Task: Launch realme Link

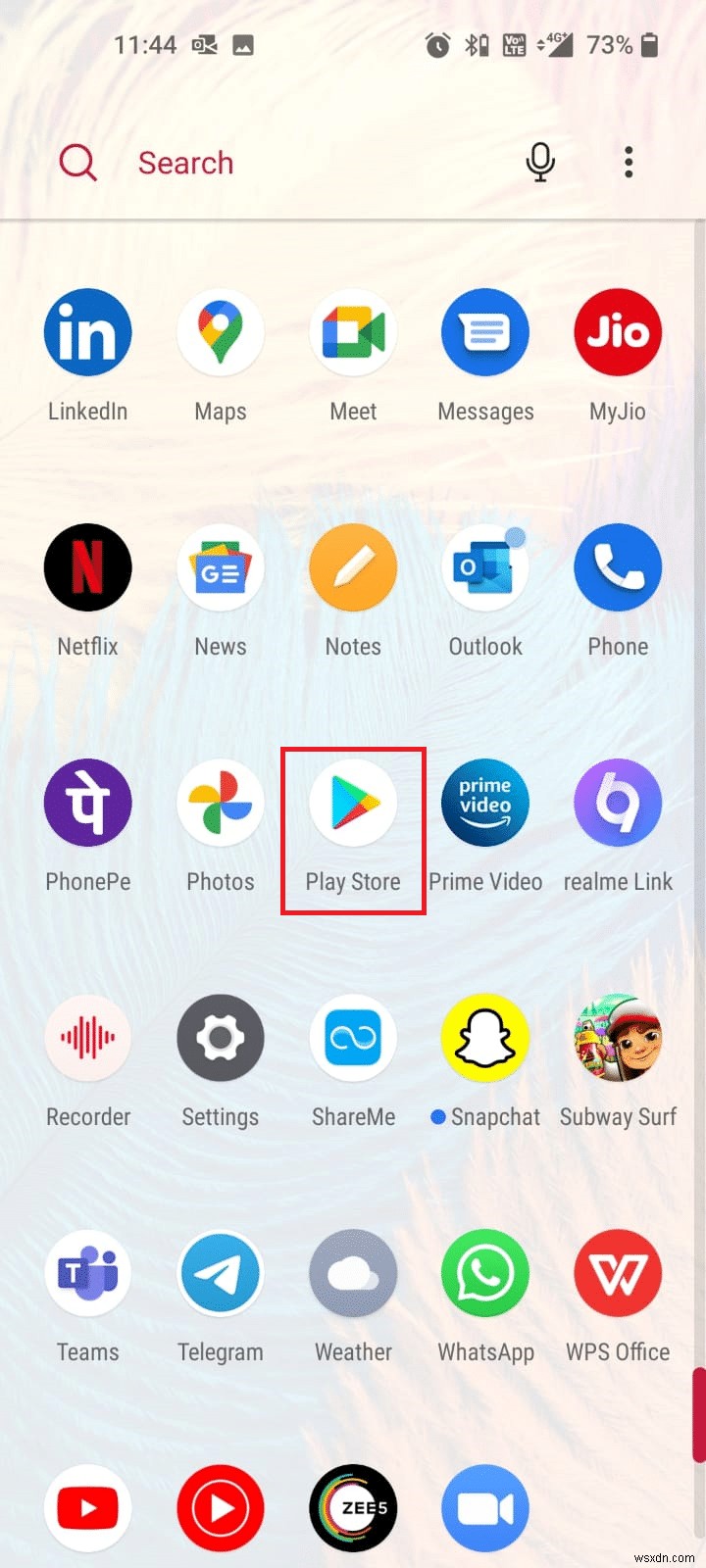Action: [618, 803]
